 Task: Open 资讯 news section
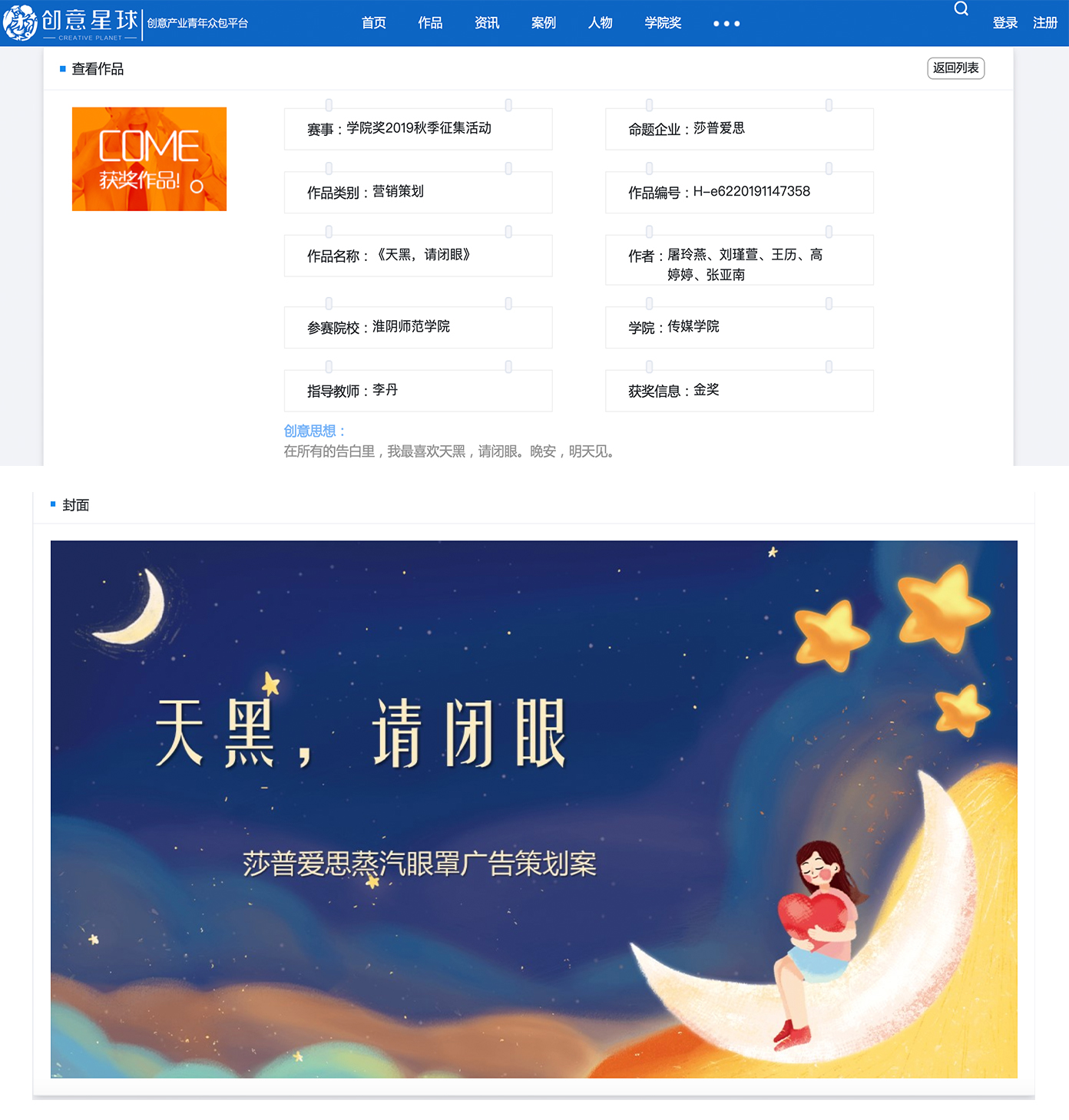487,23
